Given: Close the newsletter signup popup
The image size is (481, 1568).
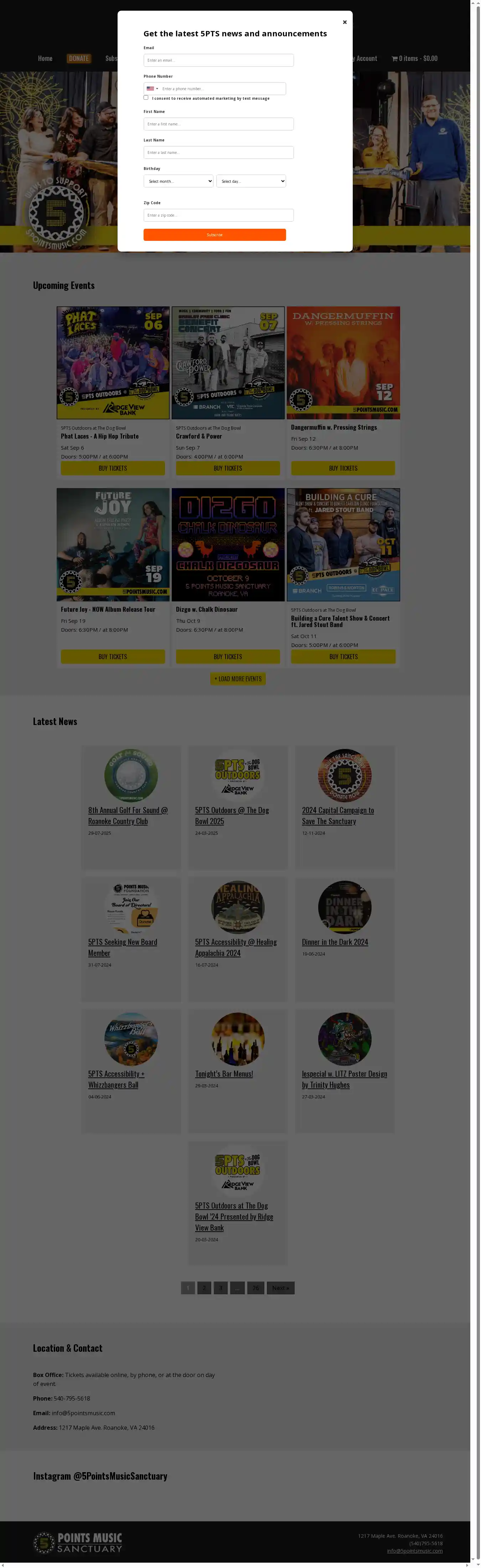Looking at the screenshot, I should click(345, 22).
